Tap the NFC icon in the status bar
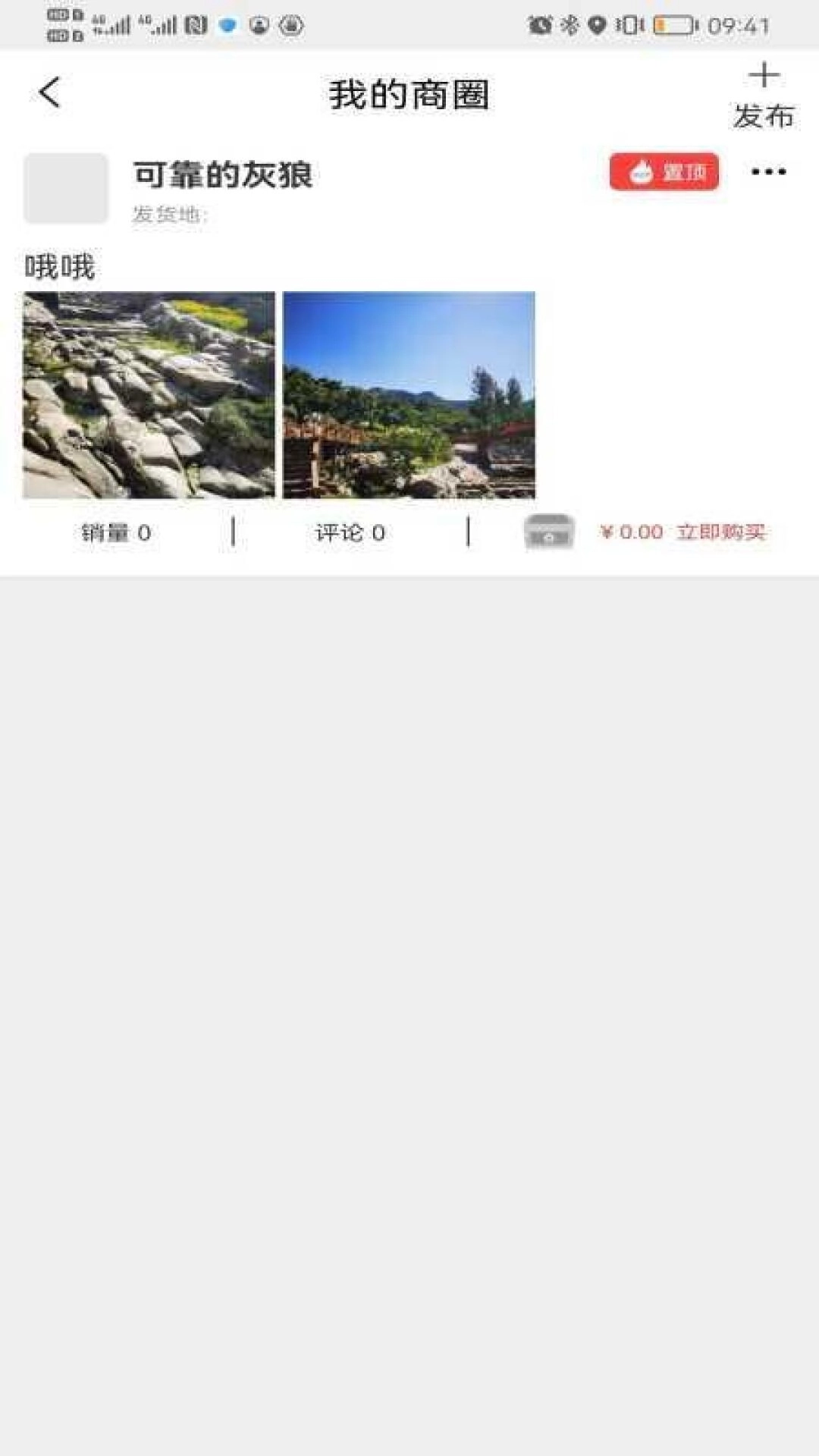Image resolution: width=819 pixels, height=1456 pixels. 196,24
